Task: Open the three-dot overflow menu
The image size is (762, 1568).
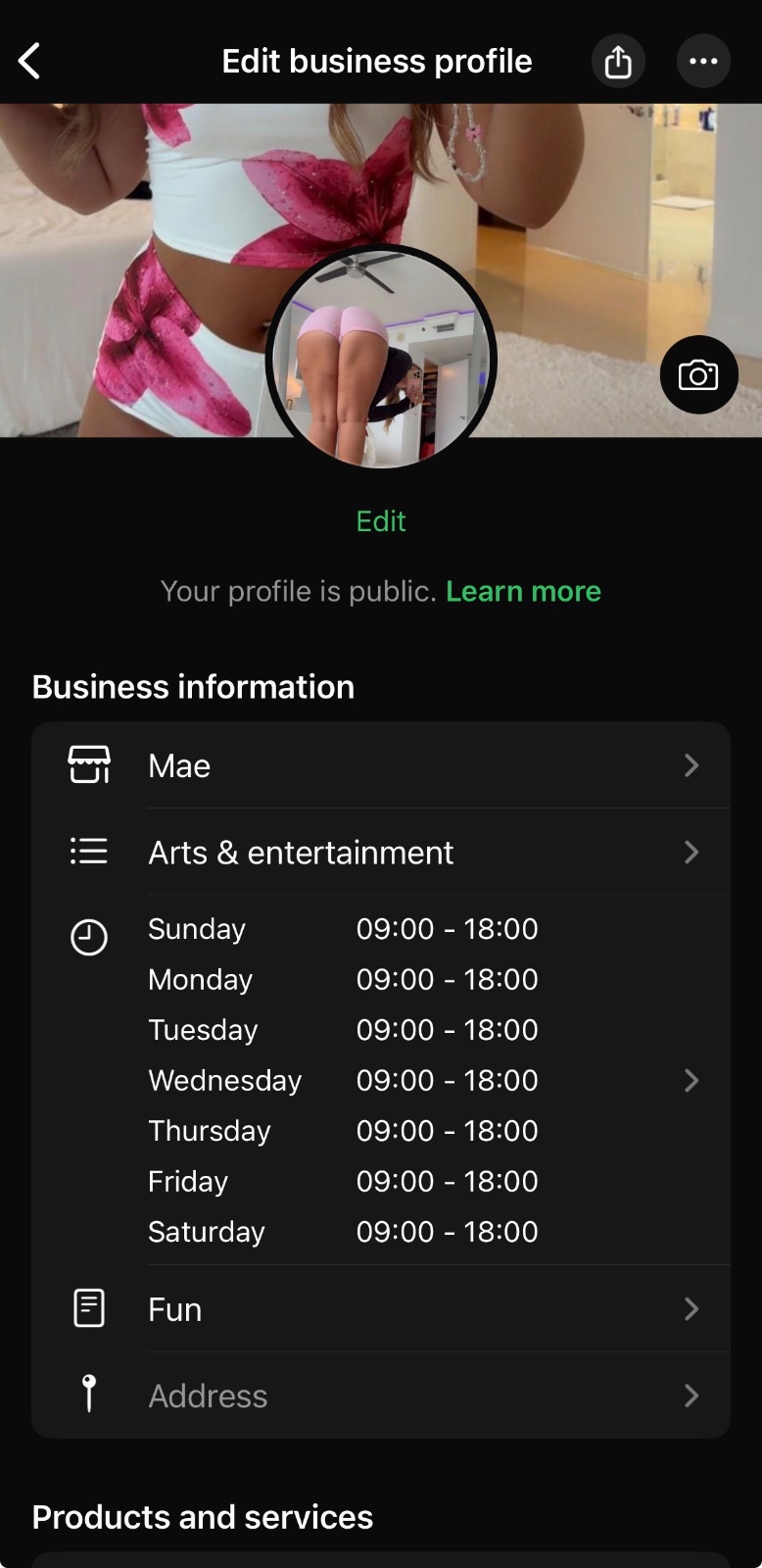Action: [x=703, y=62]
